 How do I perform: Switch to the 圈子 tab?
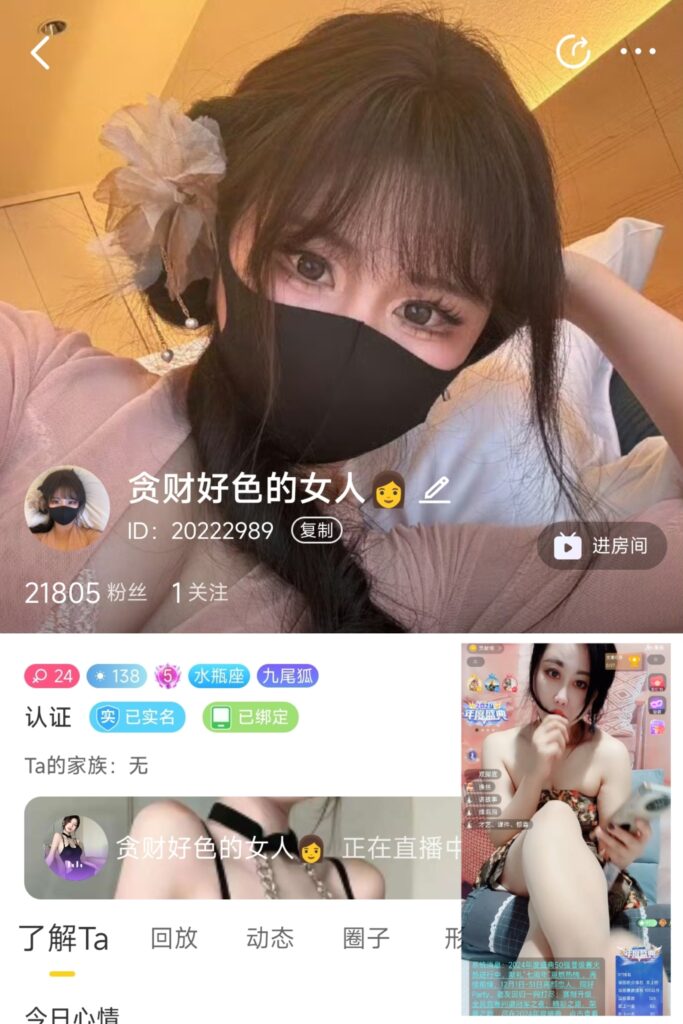point(366,938)
